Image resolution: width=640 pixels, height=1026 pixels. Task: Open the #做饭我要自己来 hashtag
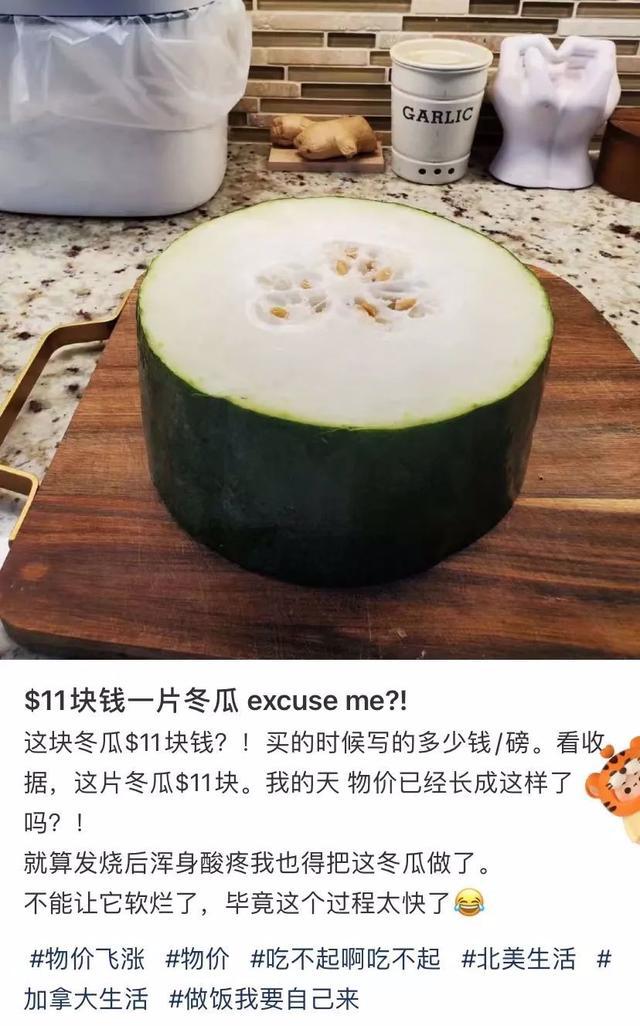pyautogui.click(x=264, y=999)
